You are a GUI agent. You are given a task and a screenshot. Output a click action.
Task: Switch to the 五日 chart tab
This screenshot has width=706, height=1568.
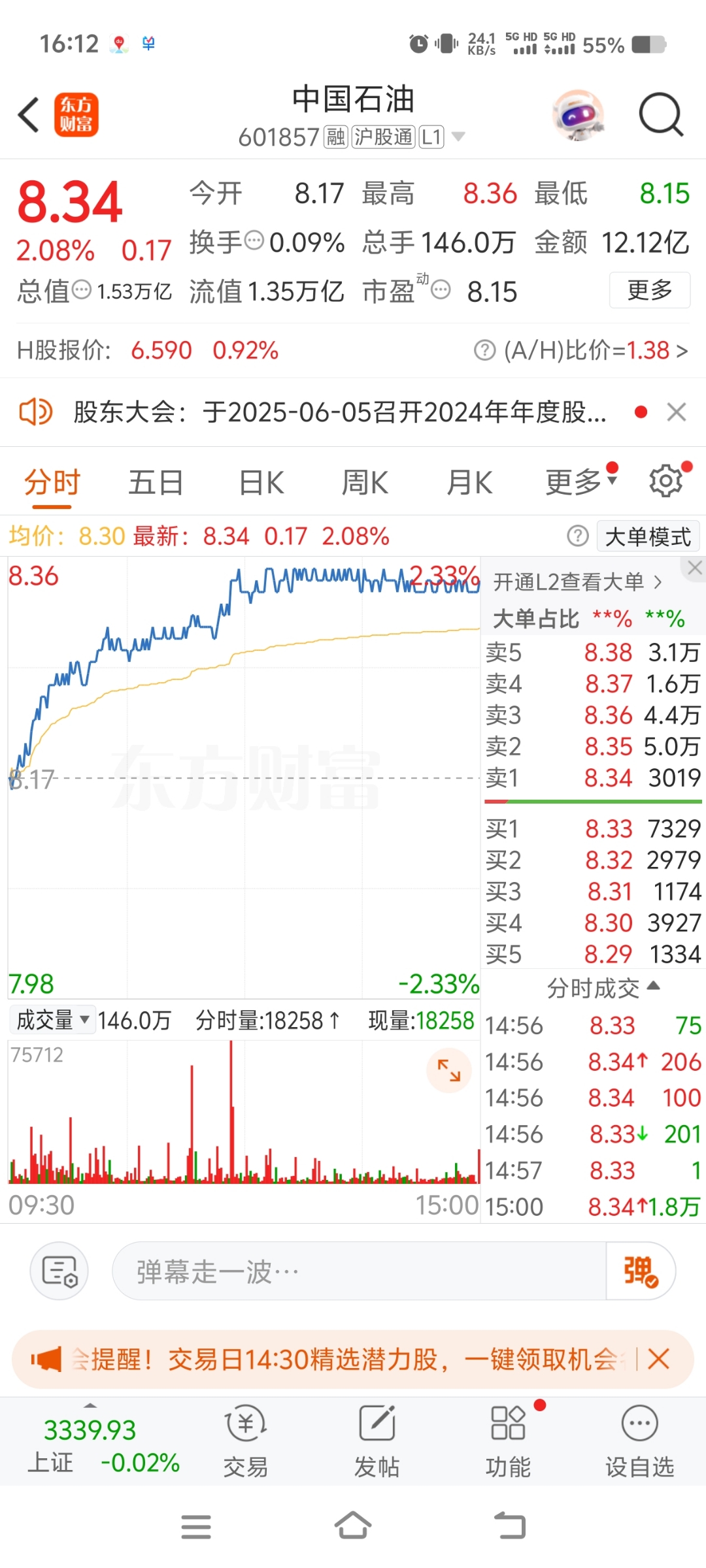click(x=156, y=483)
